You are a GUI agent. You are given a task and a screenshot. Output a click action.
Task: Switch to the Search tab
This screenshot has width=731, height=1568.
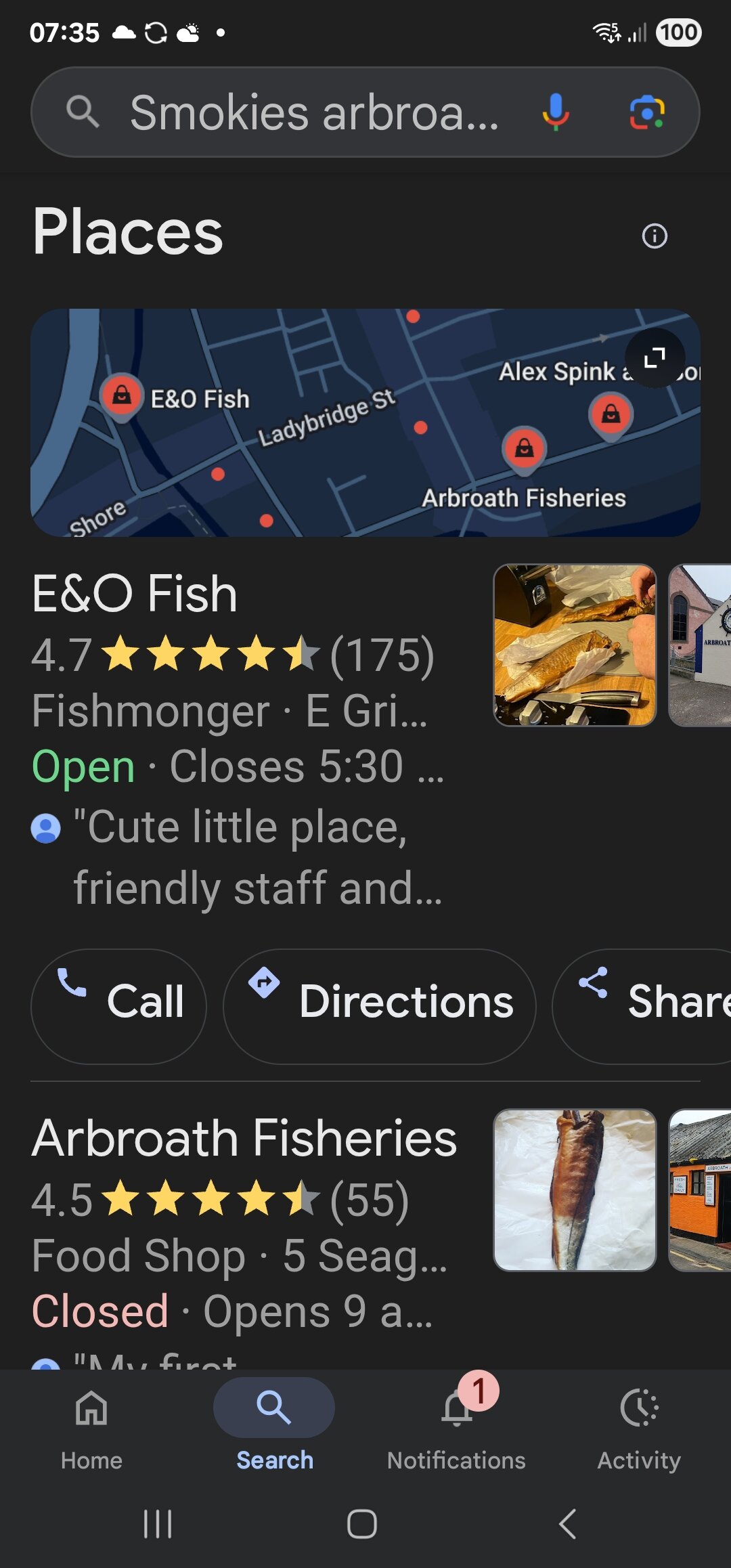(x=274, y=1426)
